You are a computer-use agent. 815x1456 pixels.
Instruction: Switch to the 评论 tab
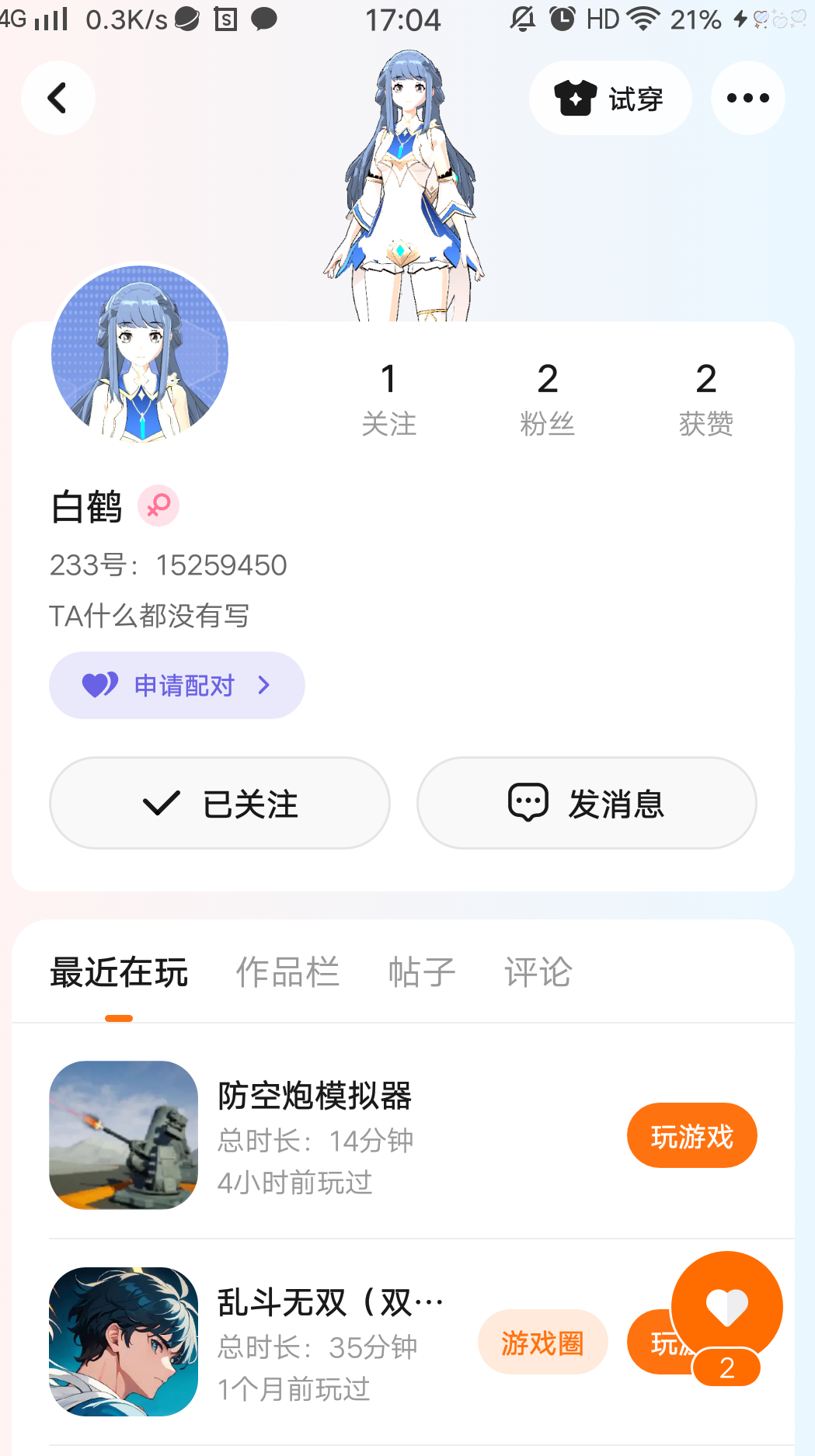[538, 972]
